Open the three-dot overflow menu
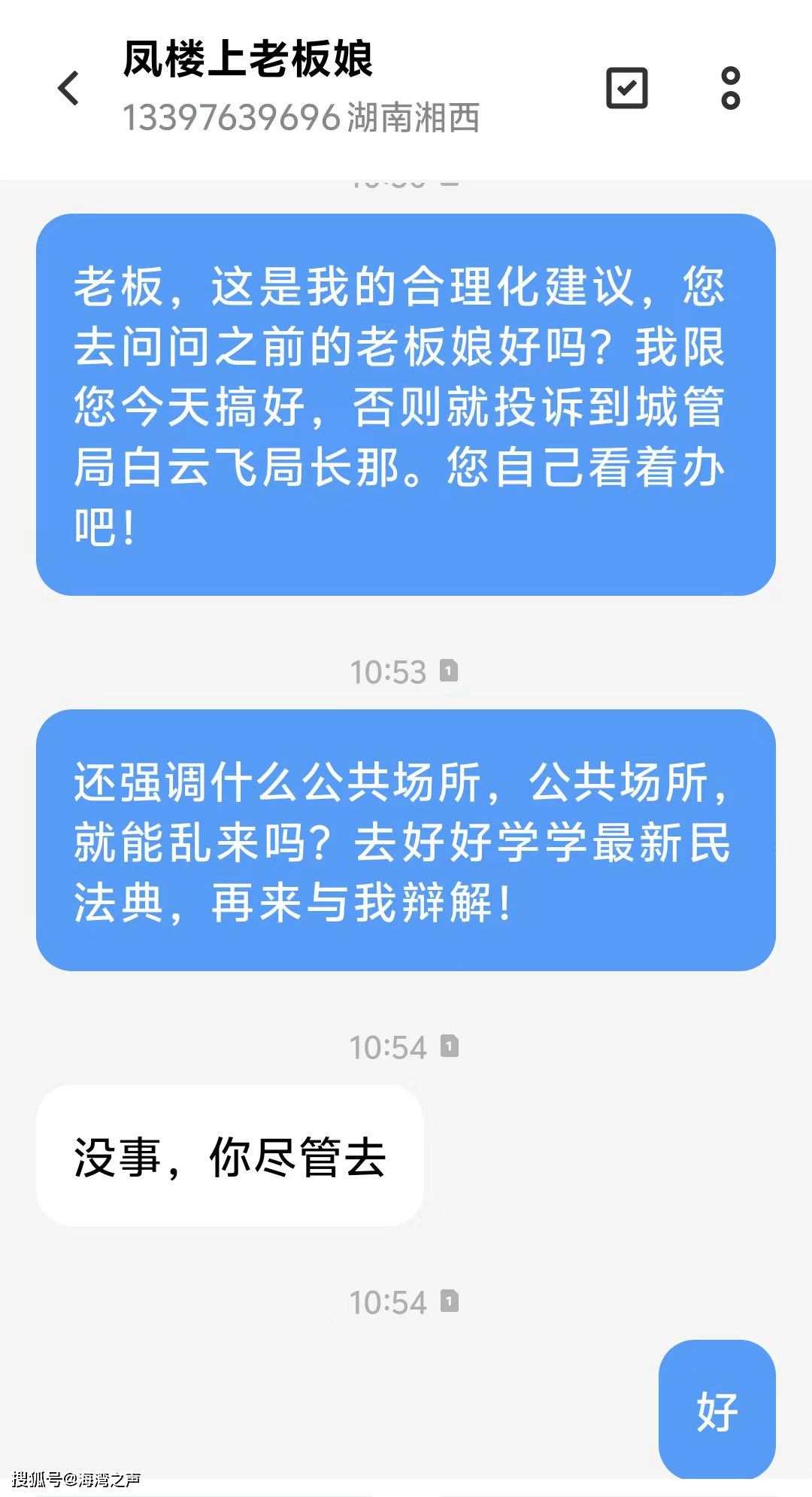This screenshot has height=1497, width=812. [730, 88]
